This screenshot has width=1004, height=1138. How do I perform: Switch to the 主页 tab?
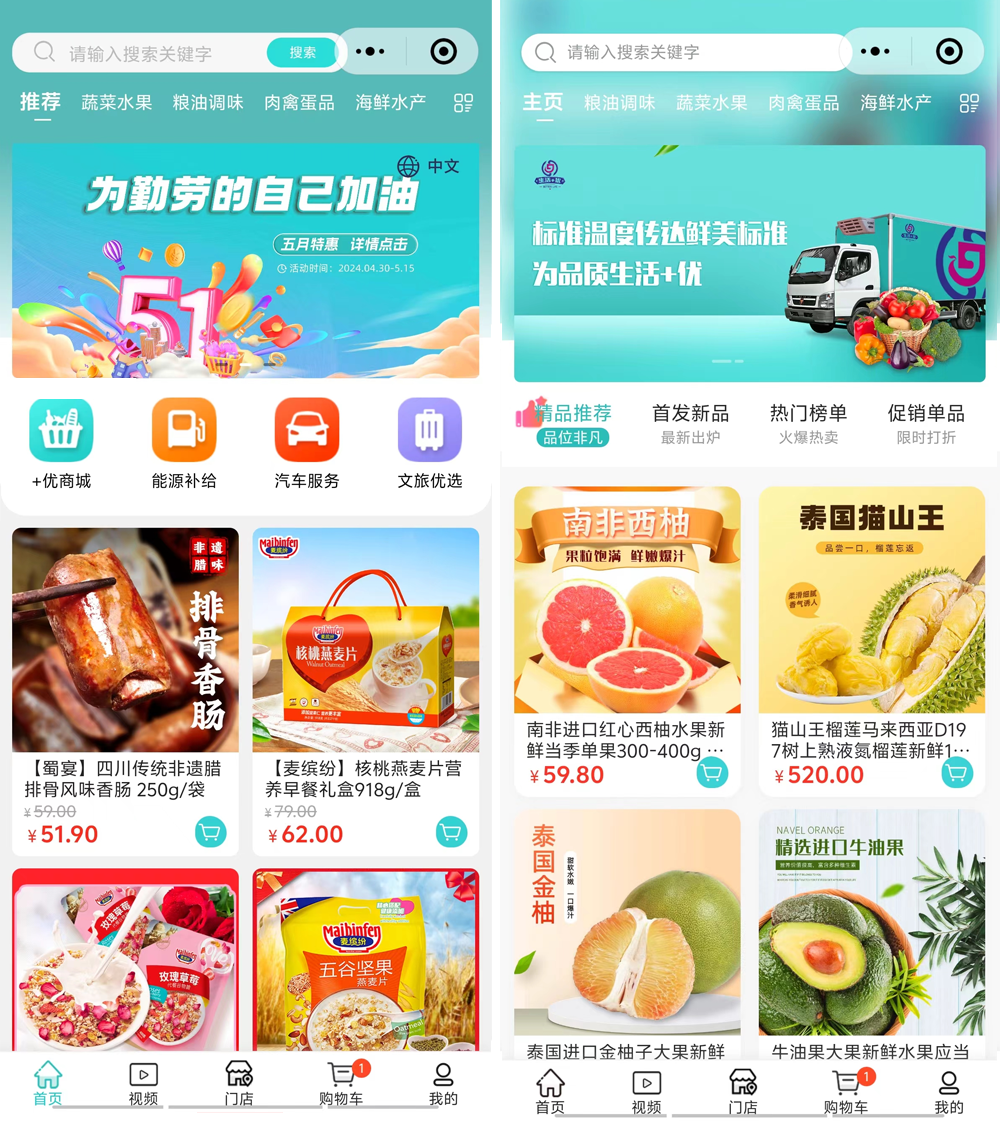click(x=543, y=102)
